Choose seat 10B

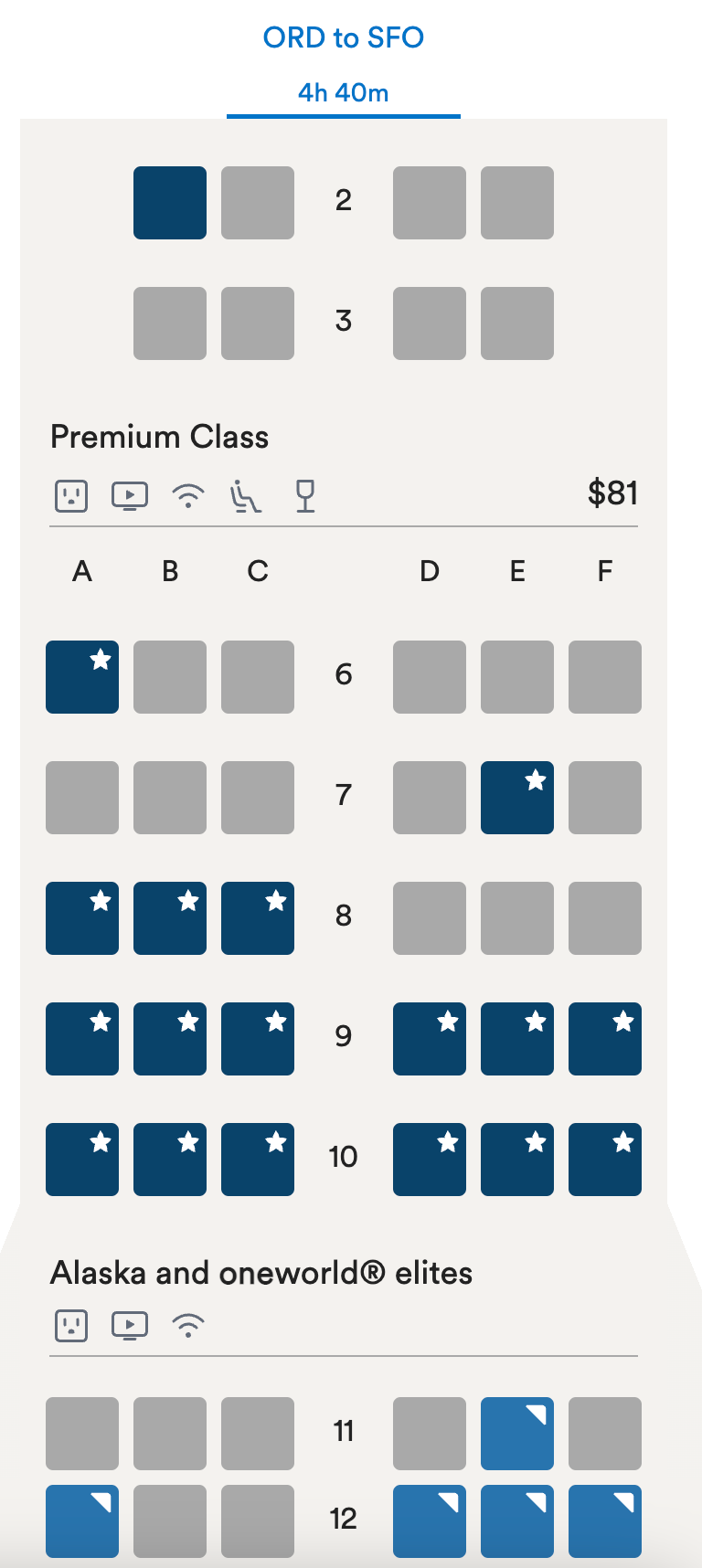(x=170, y=1160)
